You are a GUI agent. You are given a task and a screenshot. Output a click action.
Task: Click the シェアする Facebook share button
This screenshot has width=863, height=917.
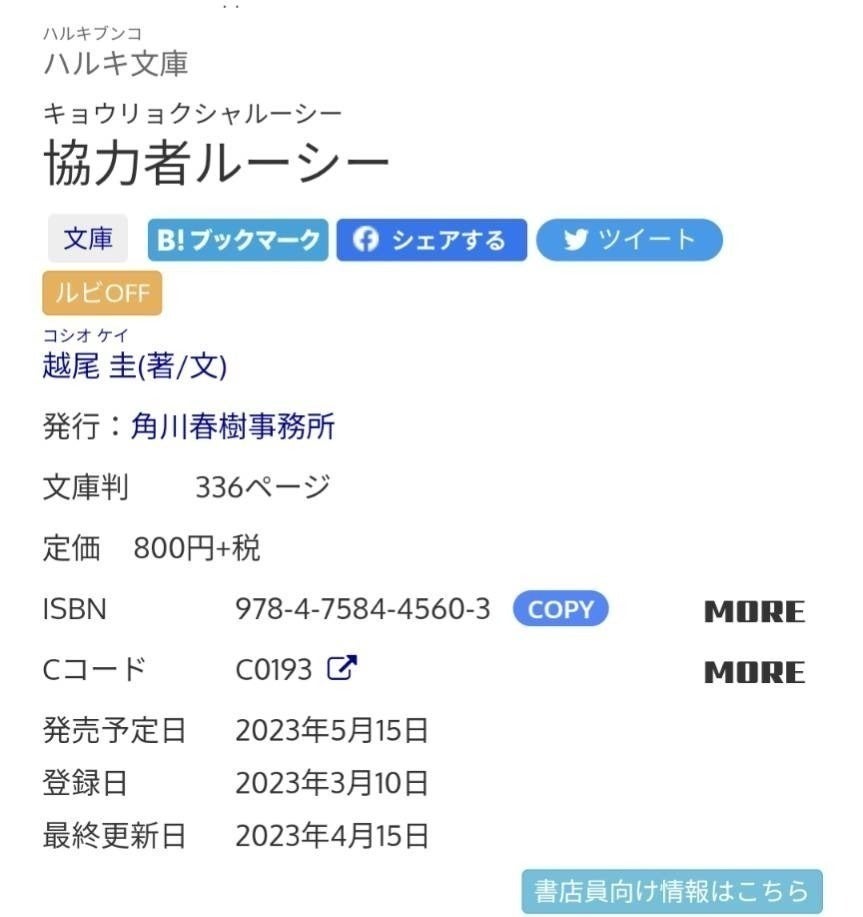point(432,239)
